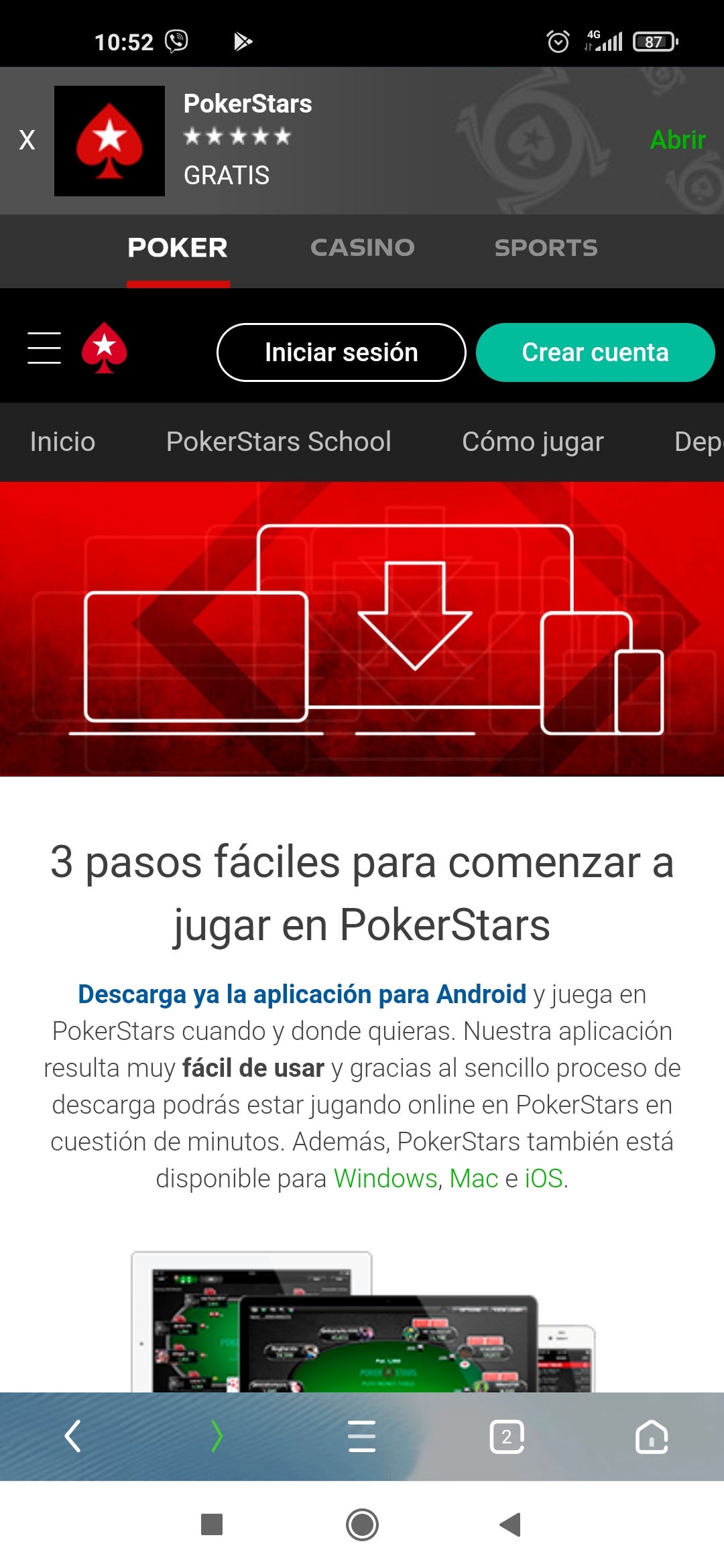Screen dimensions: 724x1568
Task: Open the iOS download link
Action: [x=544, y=1178]
